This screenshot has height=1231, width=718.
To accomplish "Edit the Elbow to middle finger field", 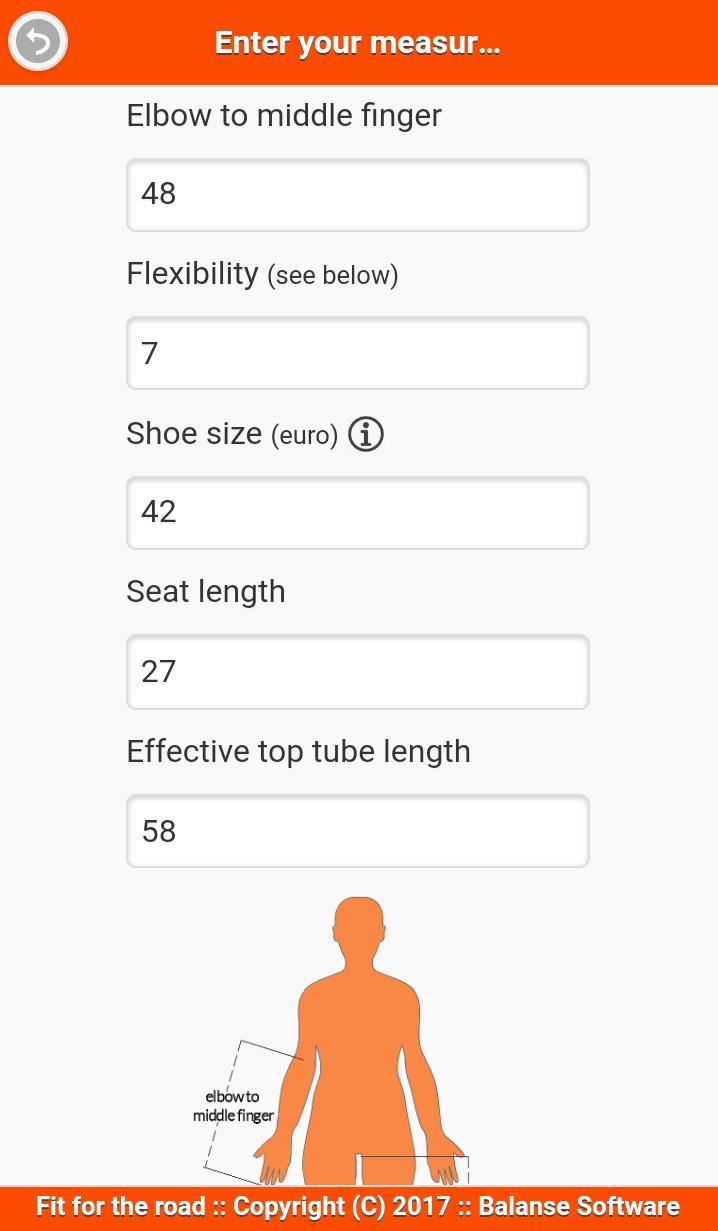I will [357, 194].
